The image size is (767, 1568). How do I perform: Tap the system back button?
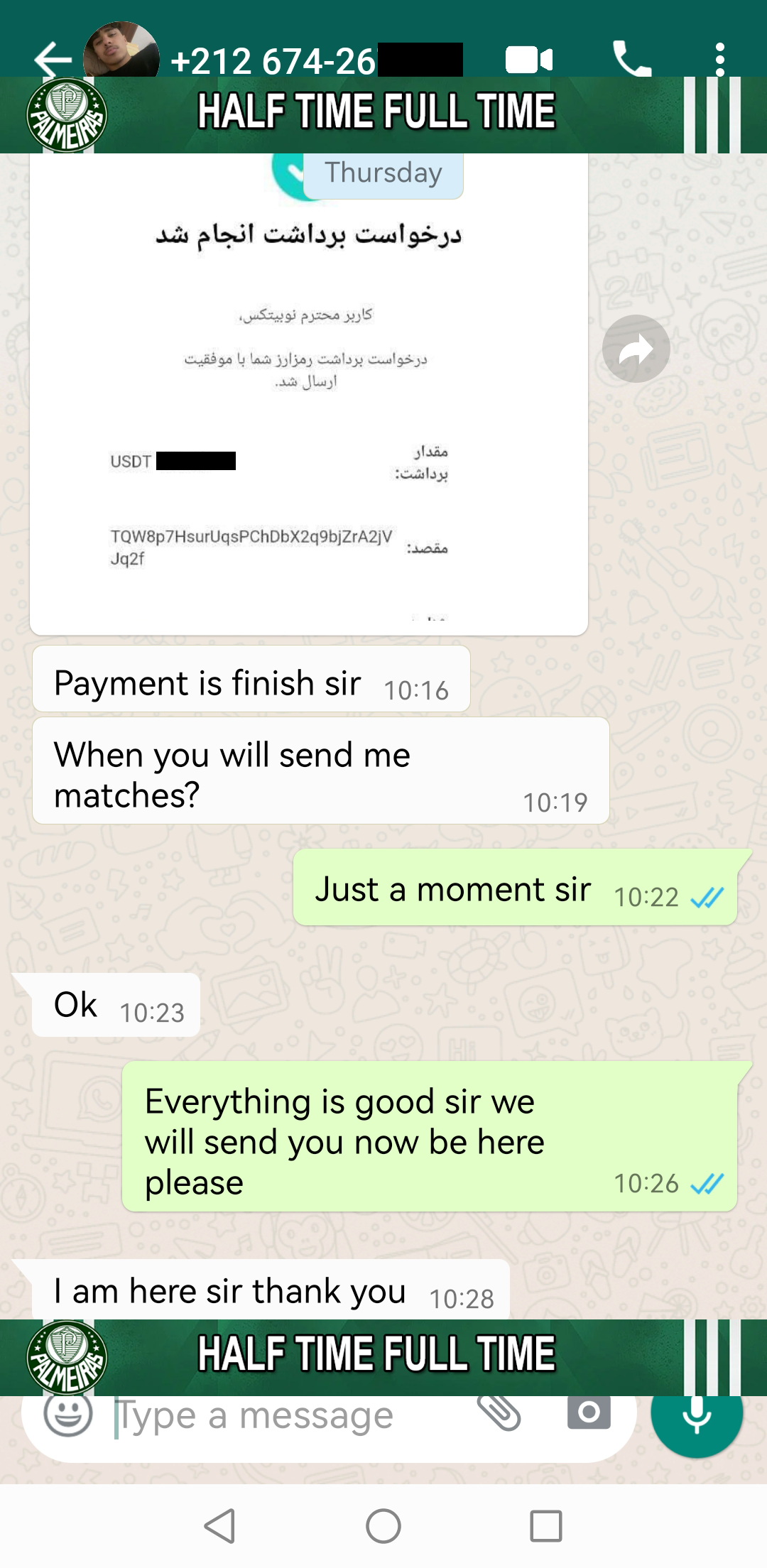220,1525
